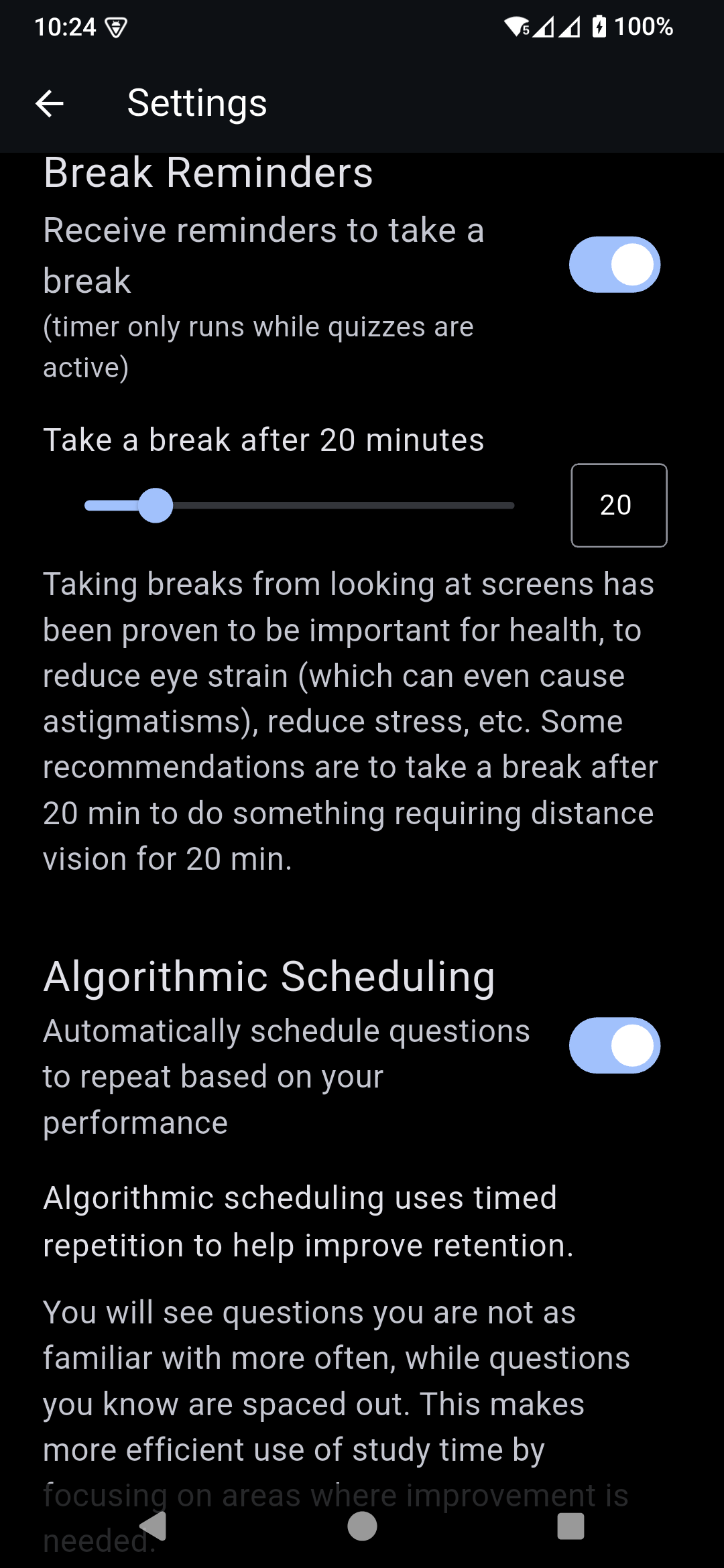Image resolution: width=724 pixels, height=1568 pixels.
Task: Click the timed repetition description text
Action: point(308,1221)
